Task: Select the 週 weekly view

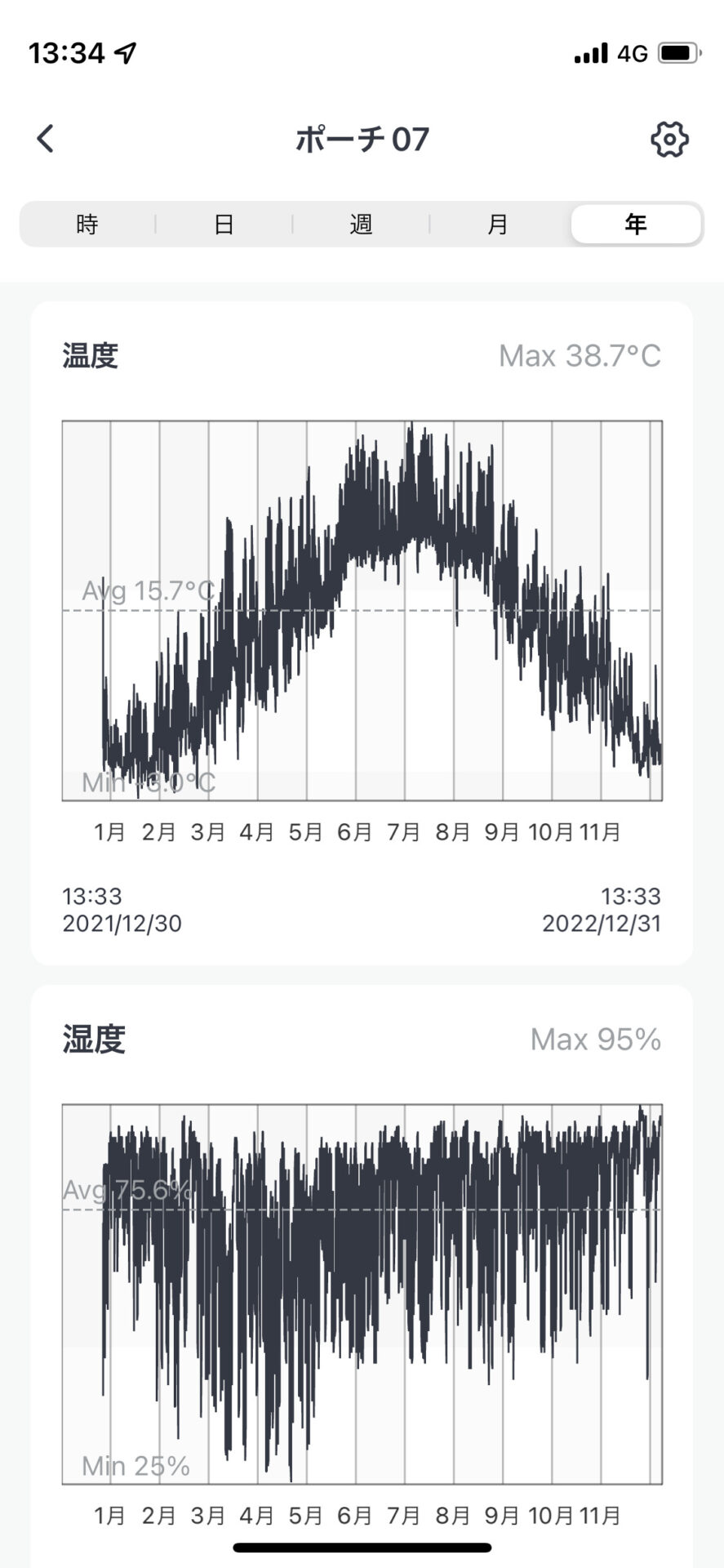Action: point(361,224)
